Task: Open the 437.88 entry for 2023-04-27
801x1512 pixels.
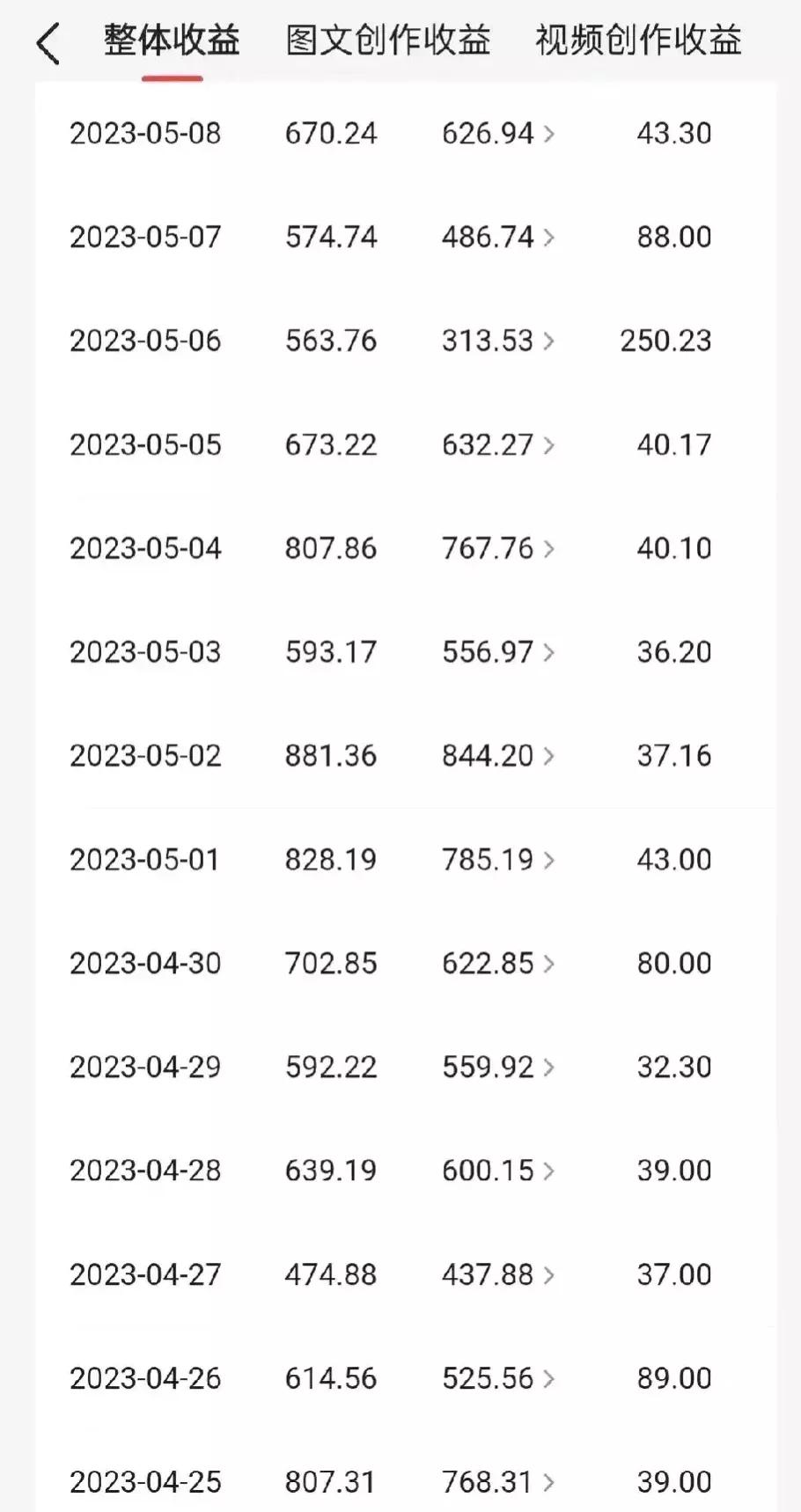Action: [x=498, y=1275]
